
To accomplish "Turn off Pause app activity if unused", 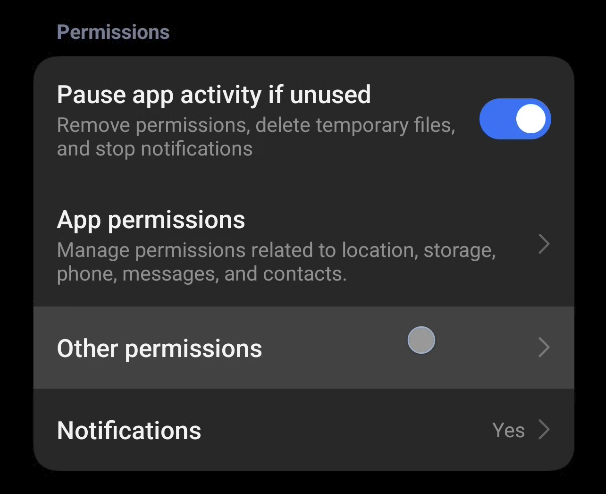I will coord(515,120).
